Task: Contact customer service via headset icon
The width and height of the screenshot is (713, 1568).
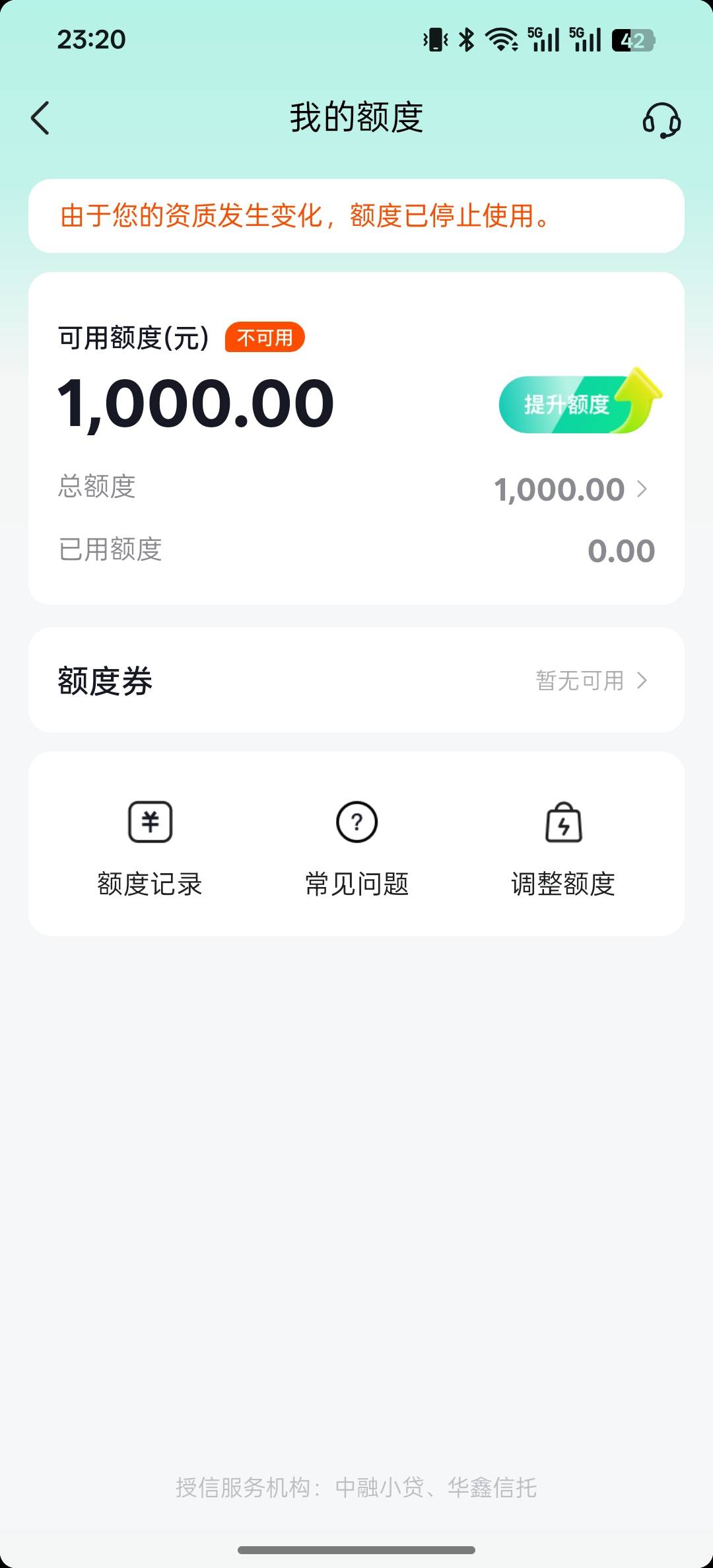Action: coord(662,120)
